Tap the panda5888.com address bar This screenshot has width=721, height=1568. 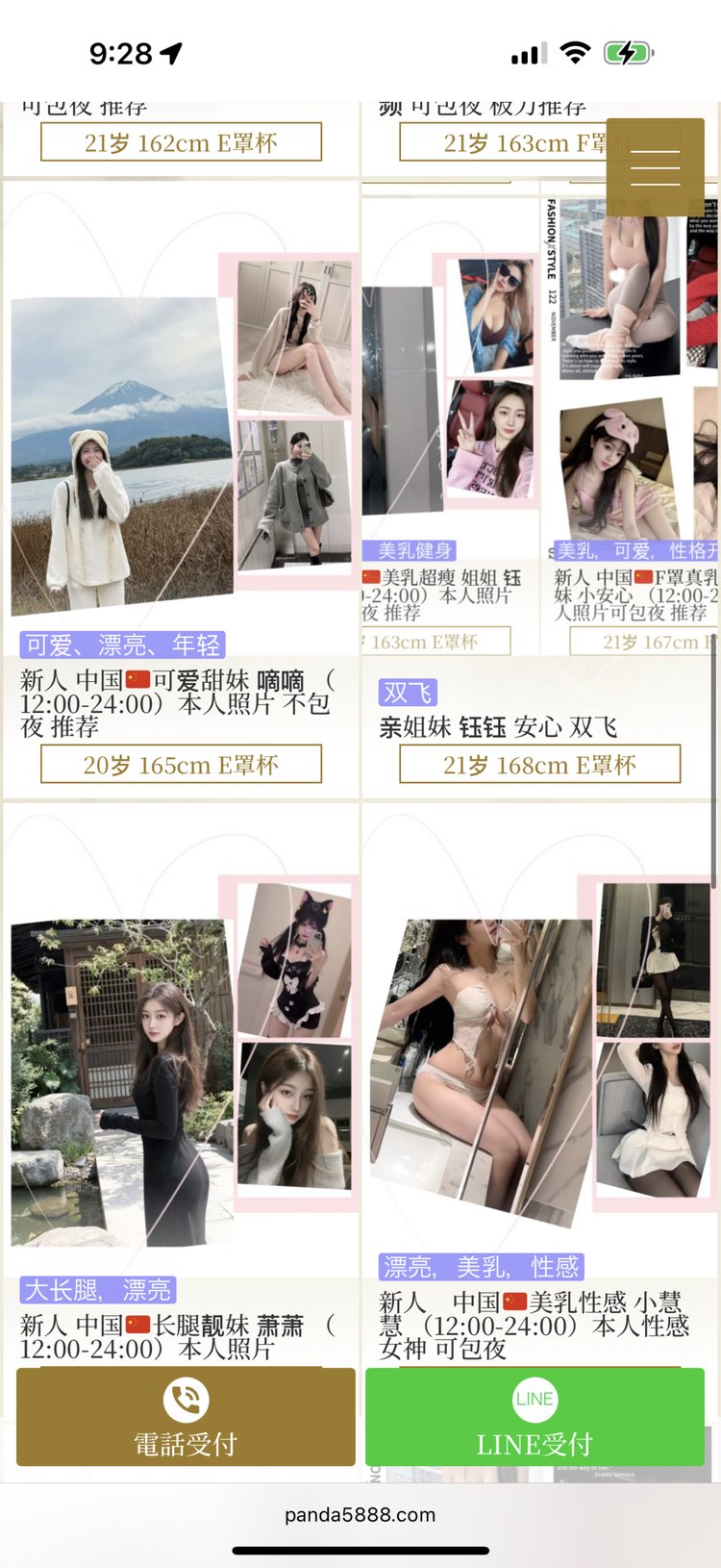(360, 1515)
